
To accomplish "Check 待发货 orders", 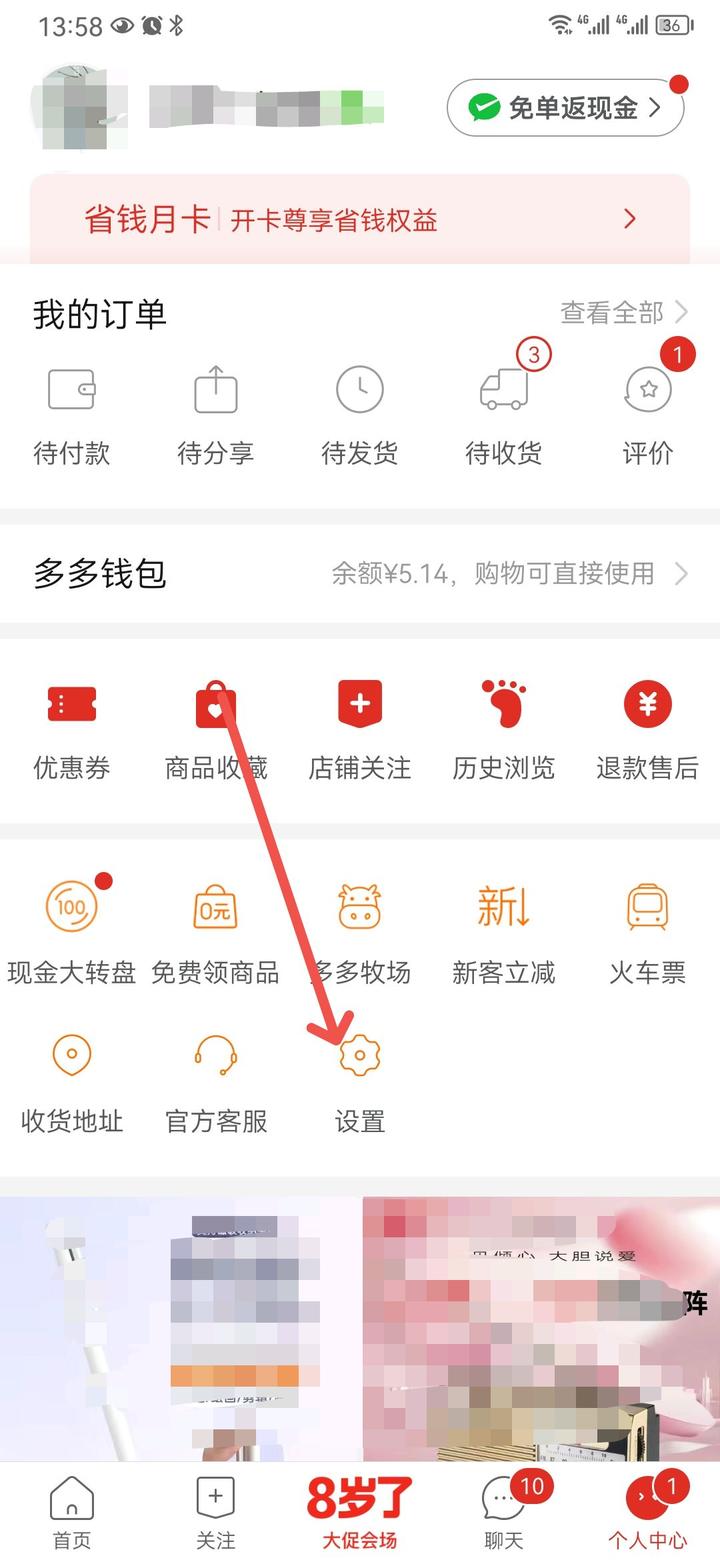I will click(x=360, y=415).
